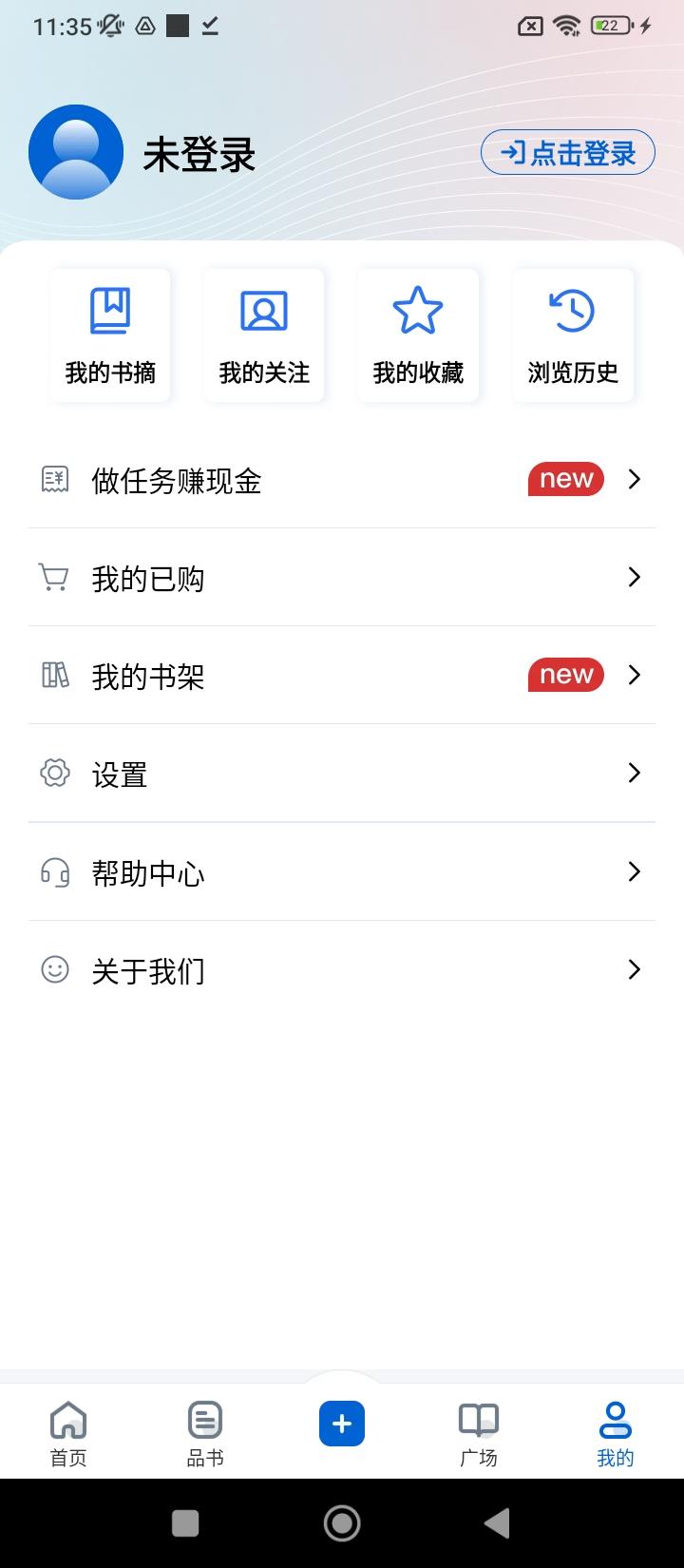
Task: Open 帮助中心 help center
Action: pyautogui.click(x=342, y=871)
